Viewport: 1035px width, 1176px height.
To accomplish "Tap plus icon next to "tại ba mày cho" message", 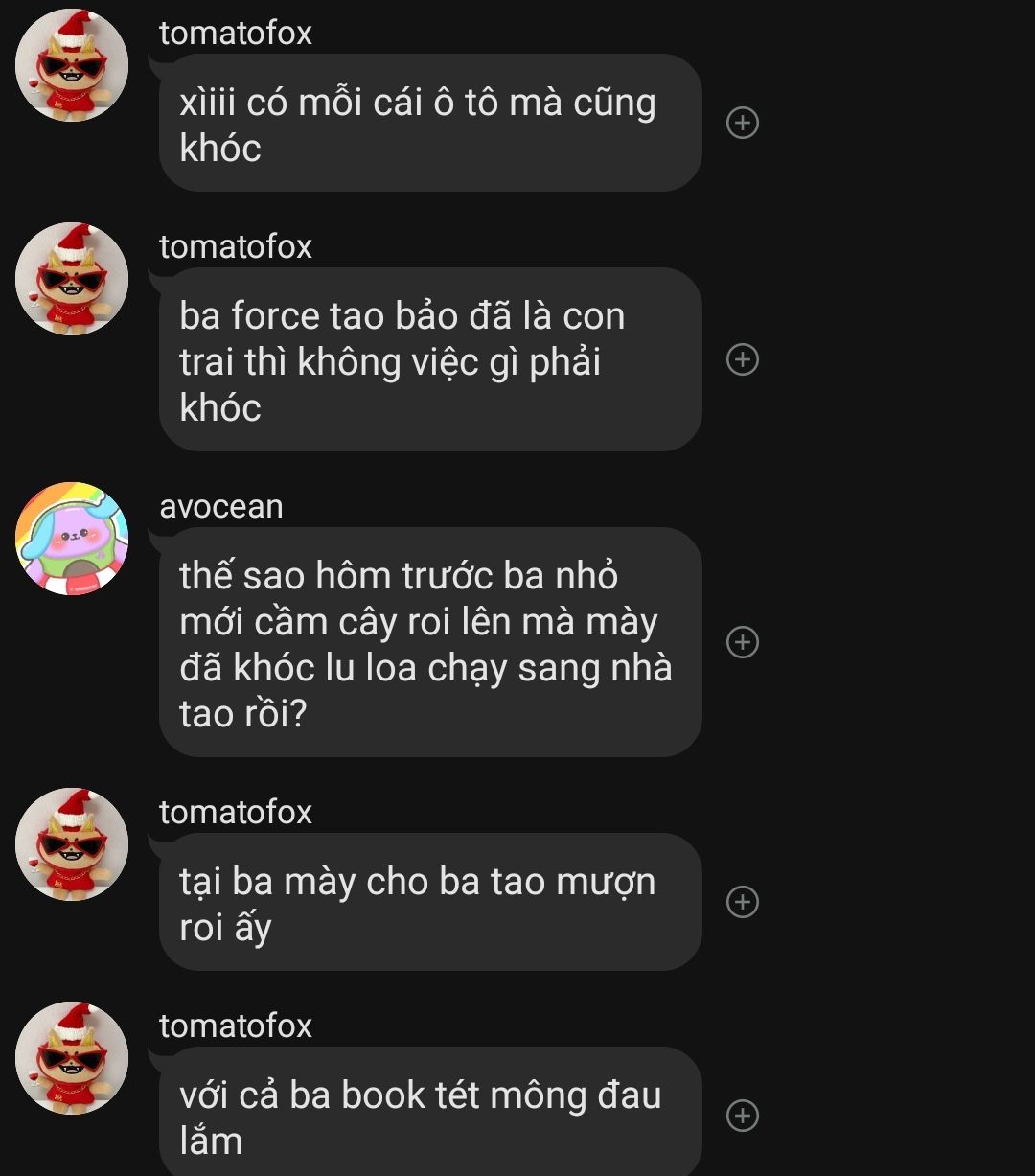I will [743, 902].
